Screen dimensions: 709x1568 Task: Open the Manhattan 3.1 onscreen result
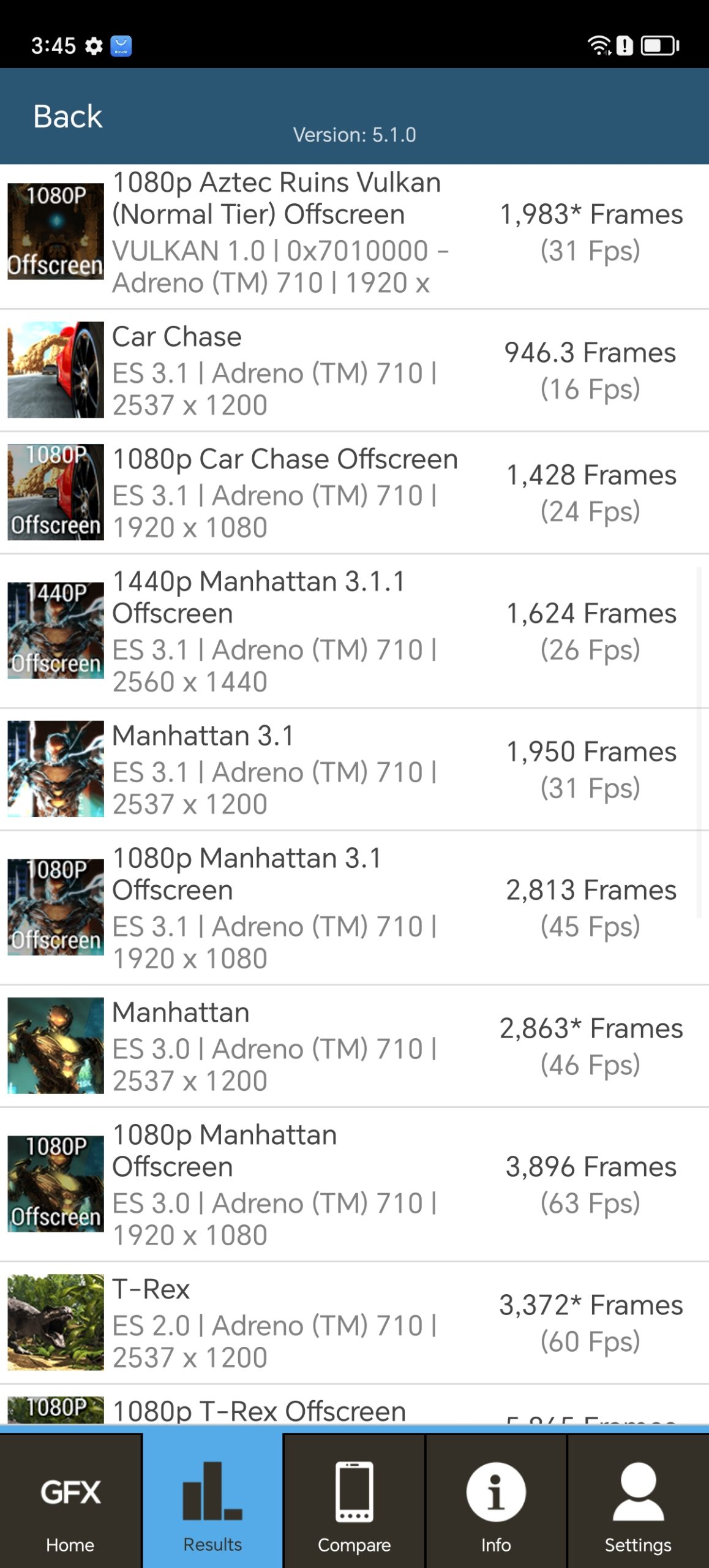tap(354, 770)
